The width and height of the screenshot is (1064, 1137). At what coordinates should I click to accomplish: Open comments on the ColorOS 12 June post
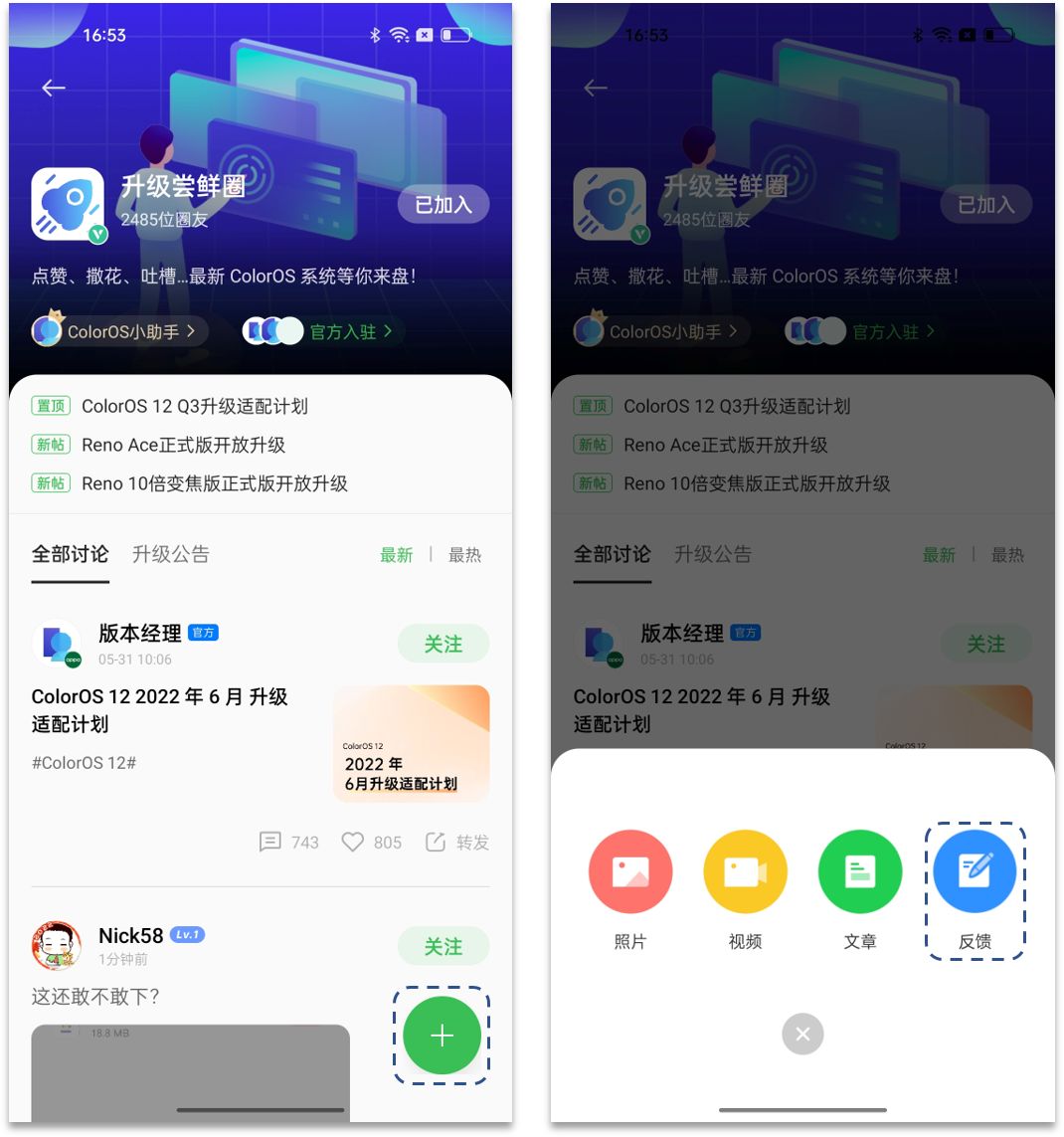(x=288, y=843)
